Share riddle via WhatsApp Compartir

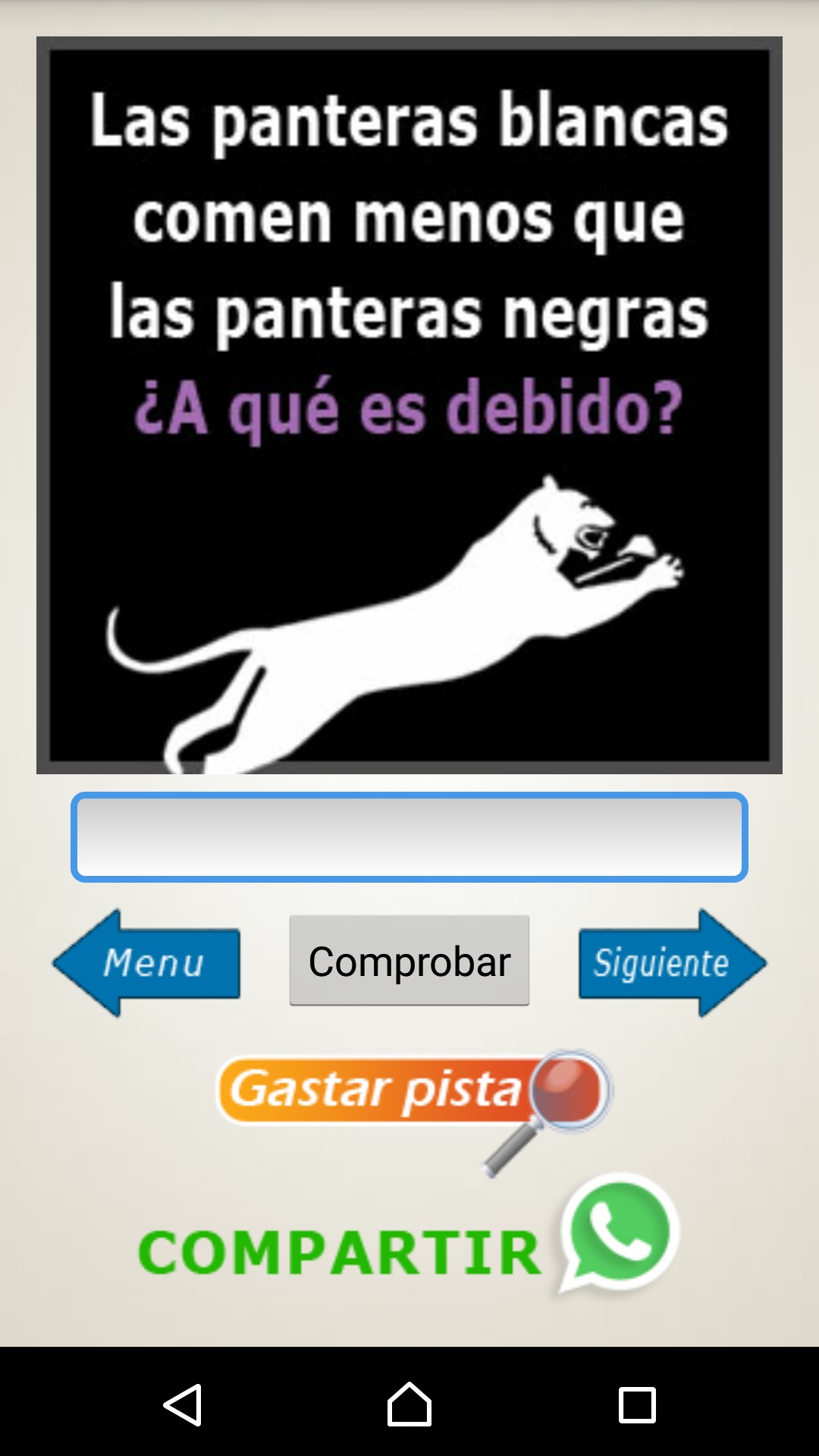409,1244
